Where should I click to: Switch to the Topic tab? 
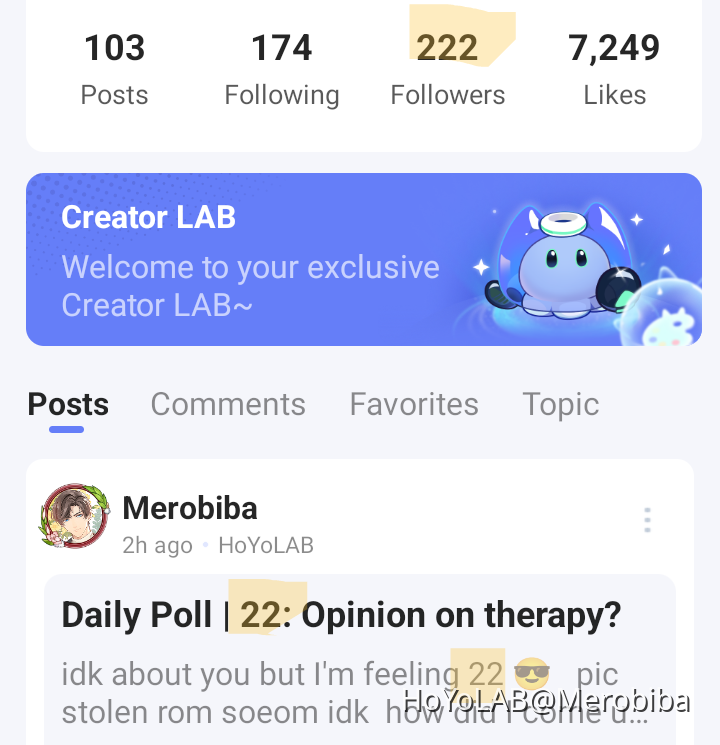[x=560, y=404]
